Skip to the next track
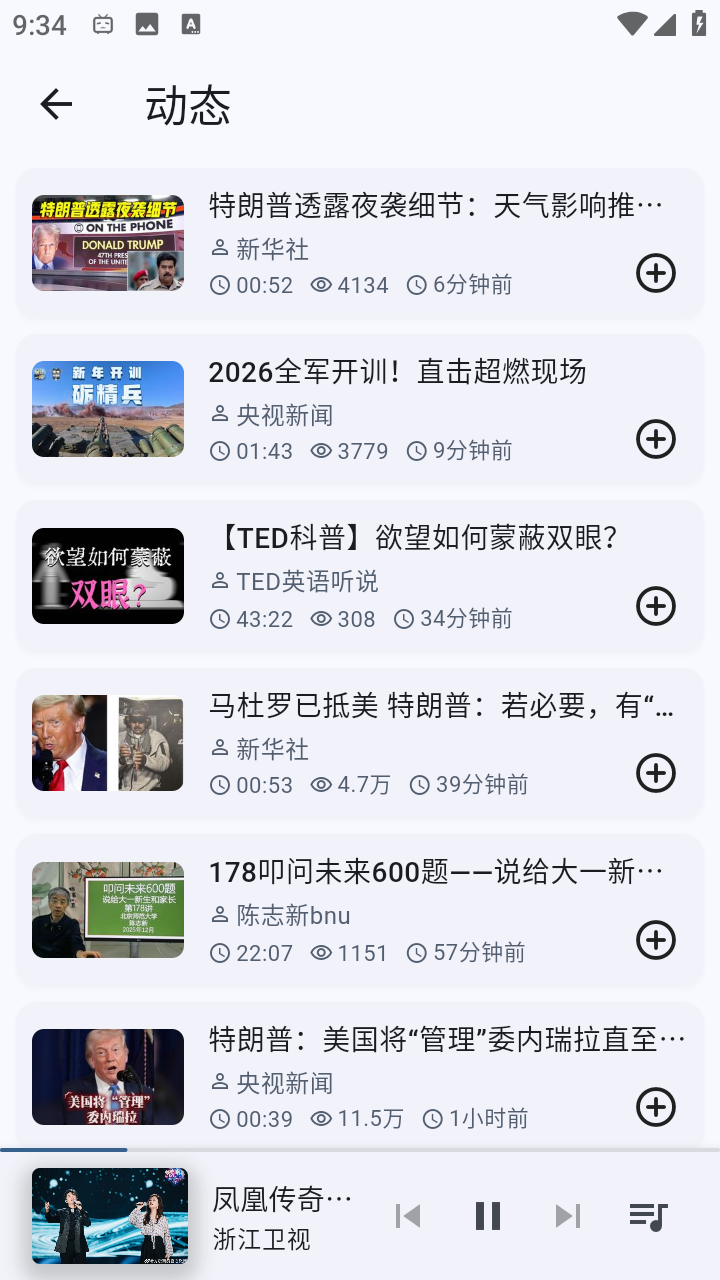 [x=568, y=1216]
